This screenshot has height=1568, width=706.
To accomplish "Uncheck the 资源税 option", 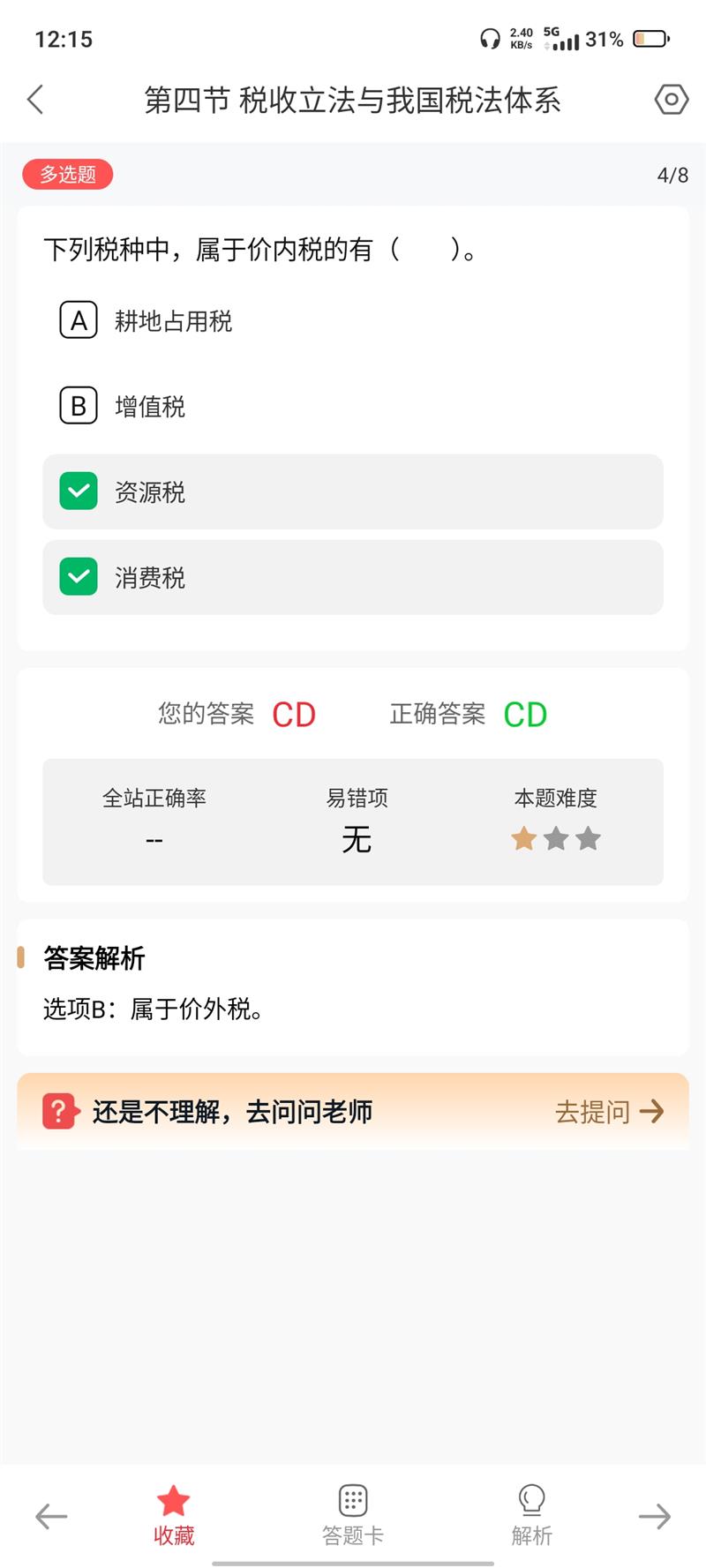I will pyautogui.click(x=353, y=491).
